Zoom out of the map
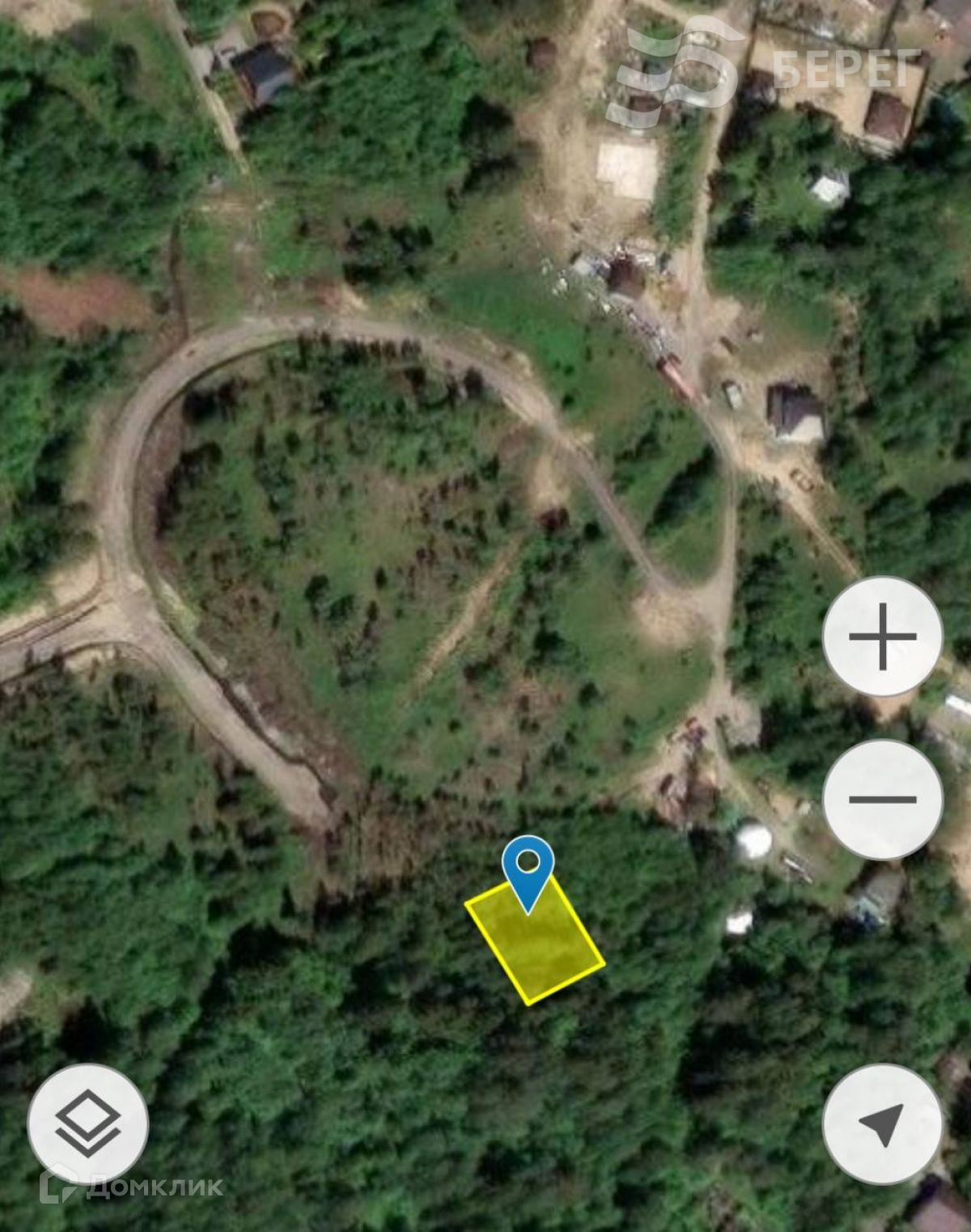Screen dimensions: 971x1232 coord(882,799)
